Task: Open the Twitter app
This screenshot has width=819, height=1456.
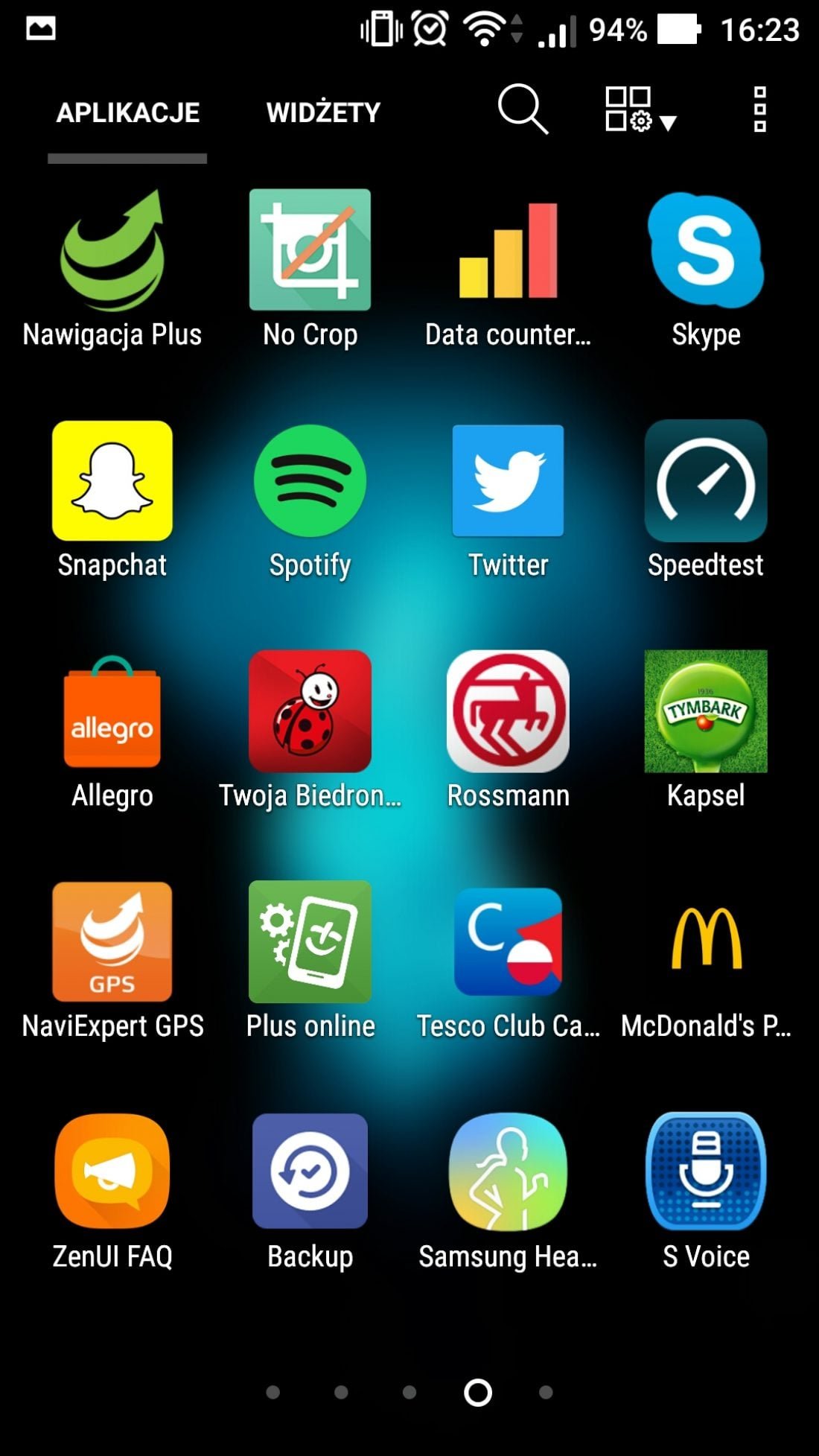Action: coord(508,481)
